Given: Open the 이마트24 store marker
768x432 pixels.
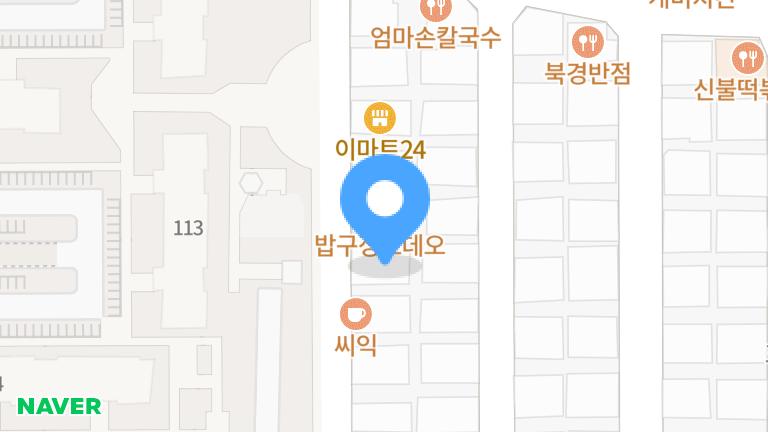Looking at the screenshot, I should (379, 118).
